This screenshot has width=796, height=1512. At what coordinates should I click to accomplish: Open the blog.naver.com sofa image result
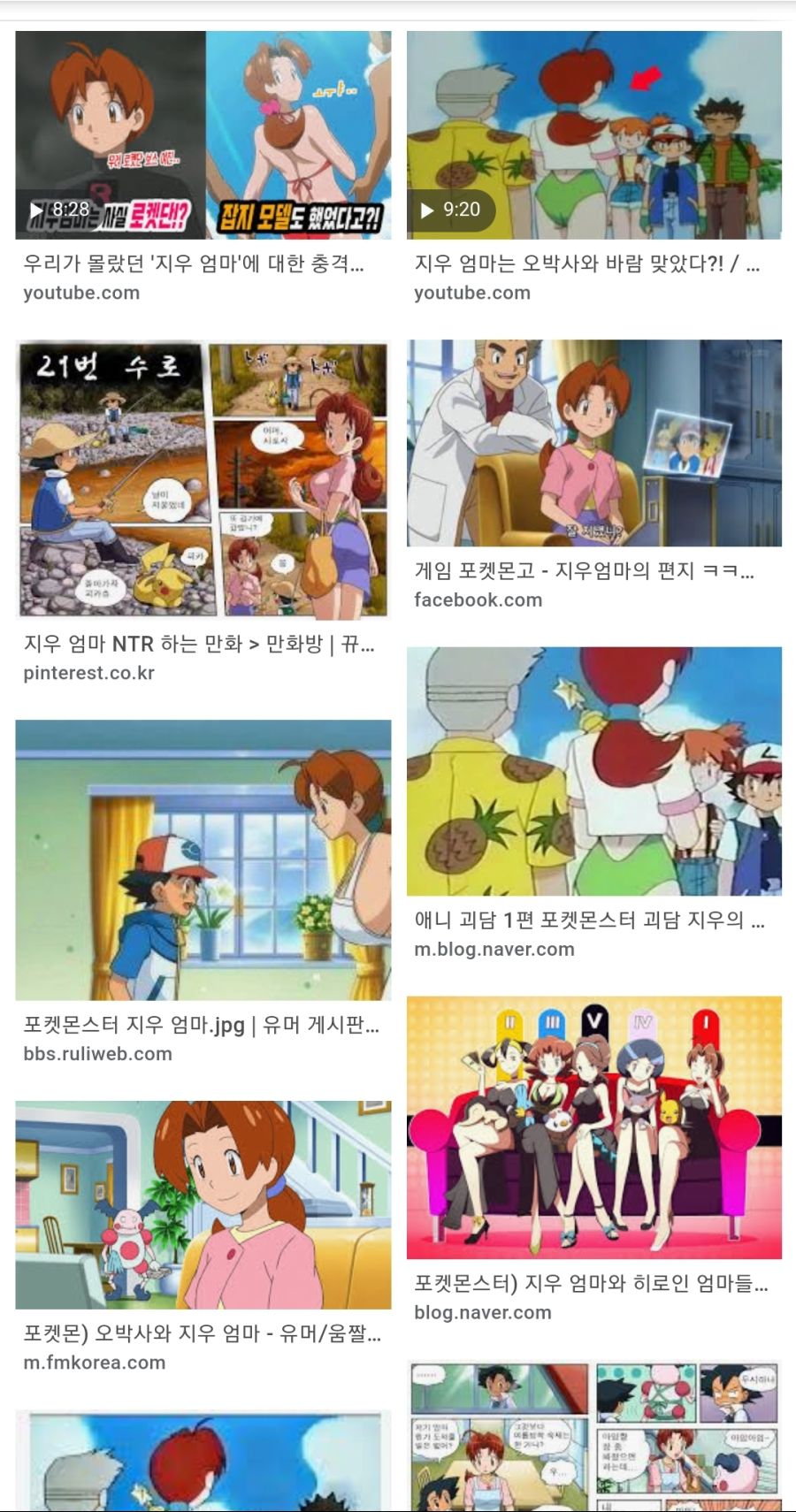point(593,1127)
